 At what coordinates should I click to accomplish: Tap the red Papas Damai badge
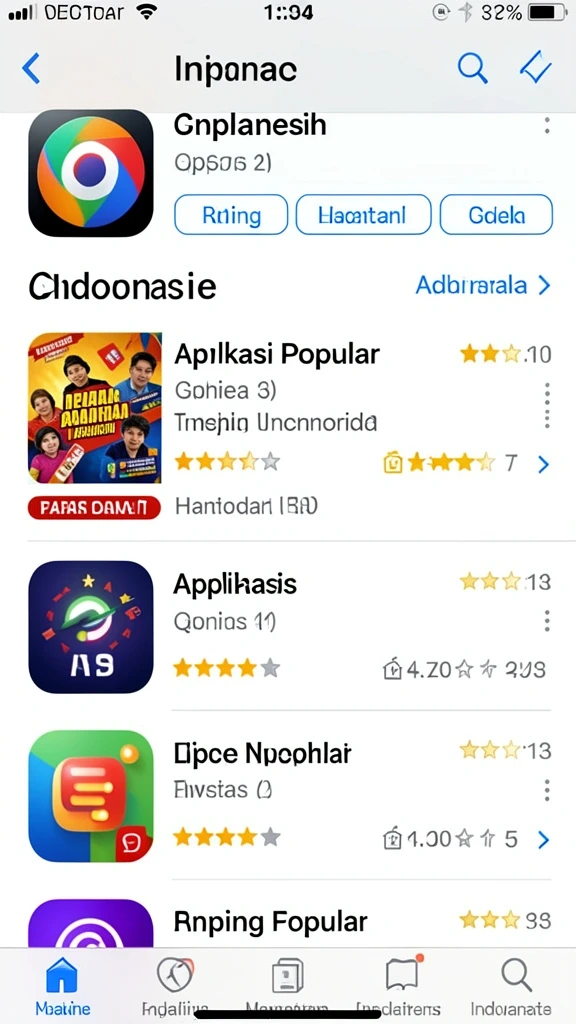point(94,507)
